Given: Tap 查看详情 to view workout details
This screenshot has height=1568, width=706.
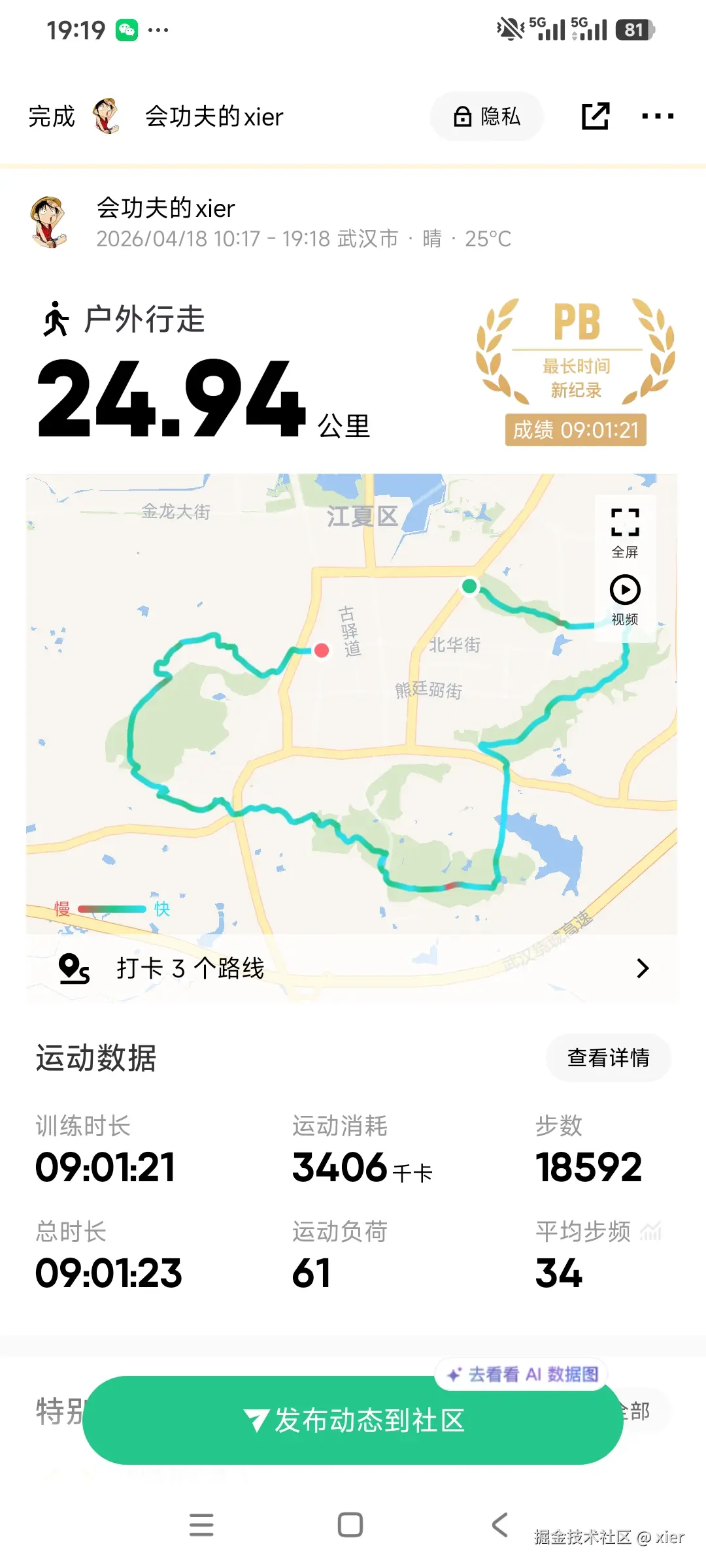Looking at the screenshot, I should coord(609,1057).
